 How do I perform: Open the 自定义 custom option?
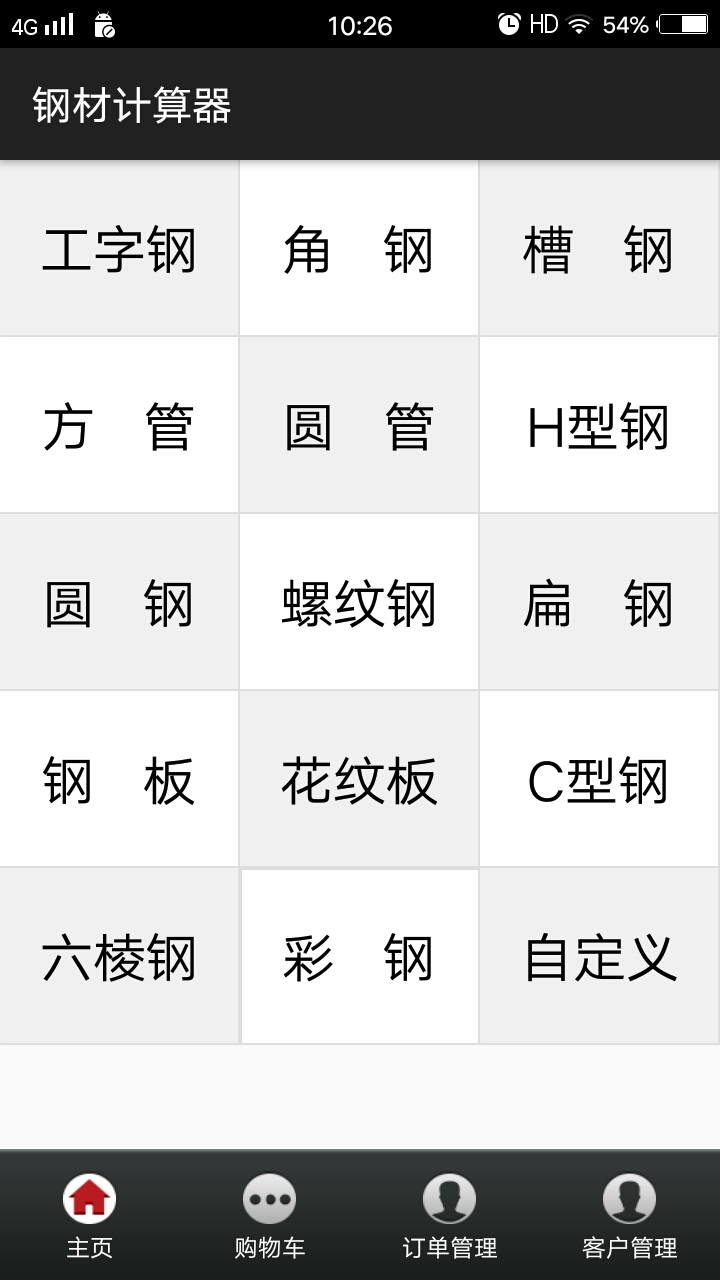pos(599,957)
